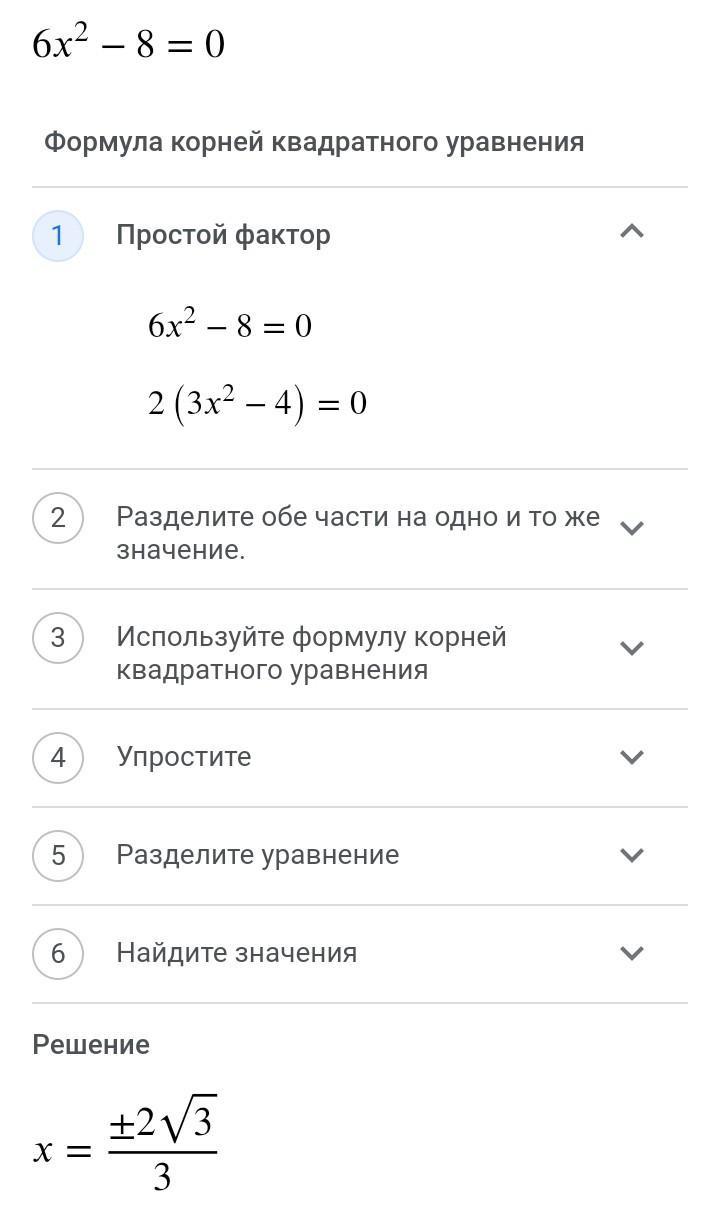Expand step 2 'Разделите обе части'

pyautogui.click(x=631, y=529)
